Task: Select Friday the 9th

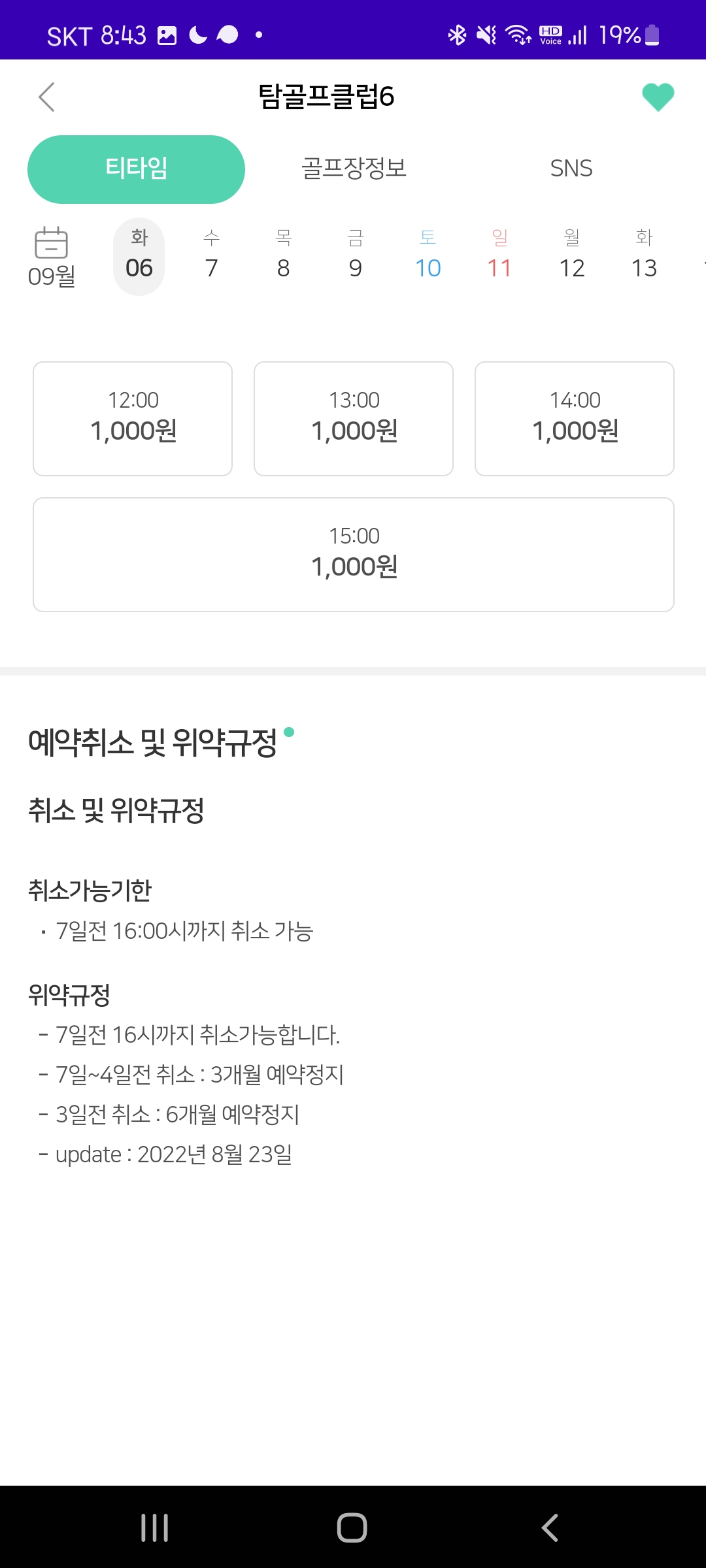Action: (x=356, y=256)
